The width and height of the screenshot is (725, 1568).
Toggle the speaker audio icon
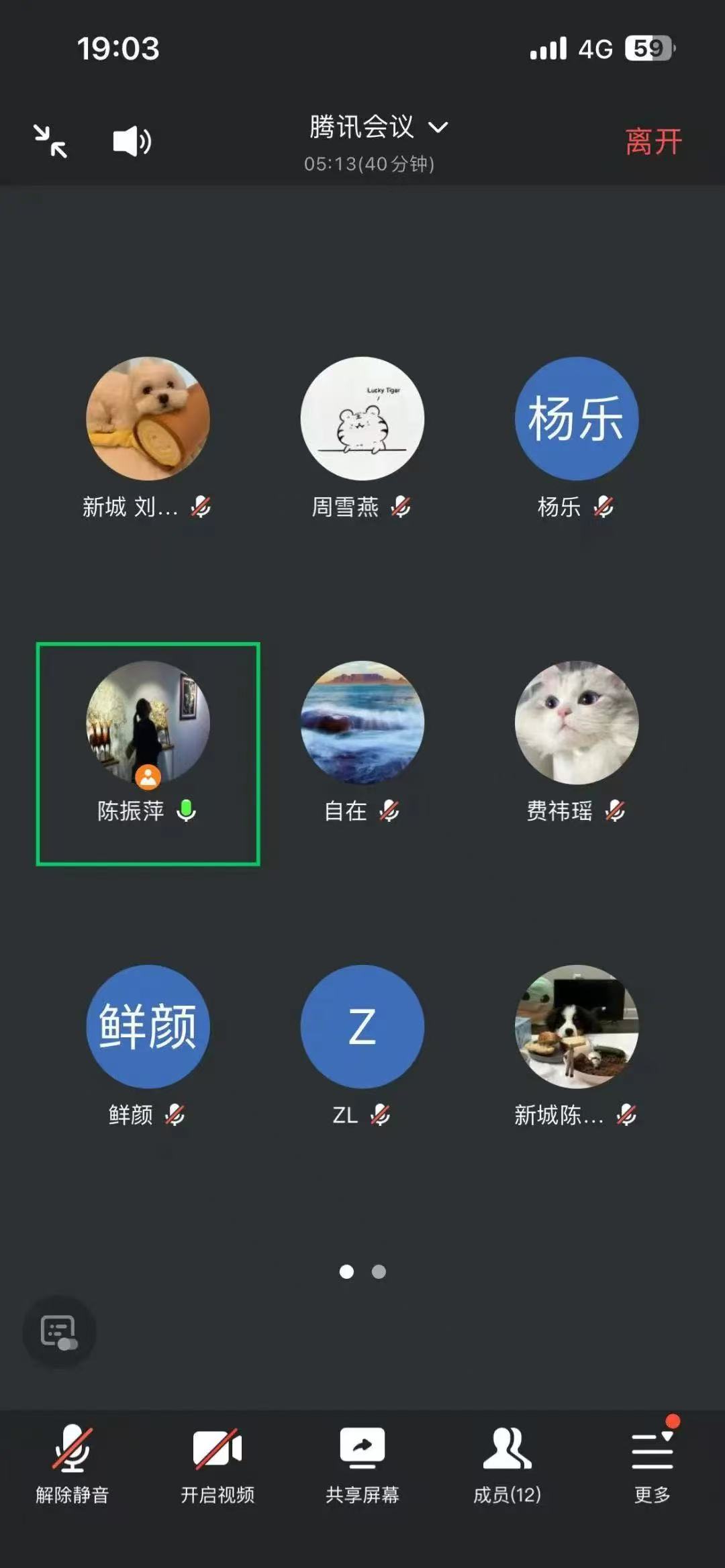pos(132,142)
